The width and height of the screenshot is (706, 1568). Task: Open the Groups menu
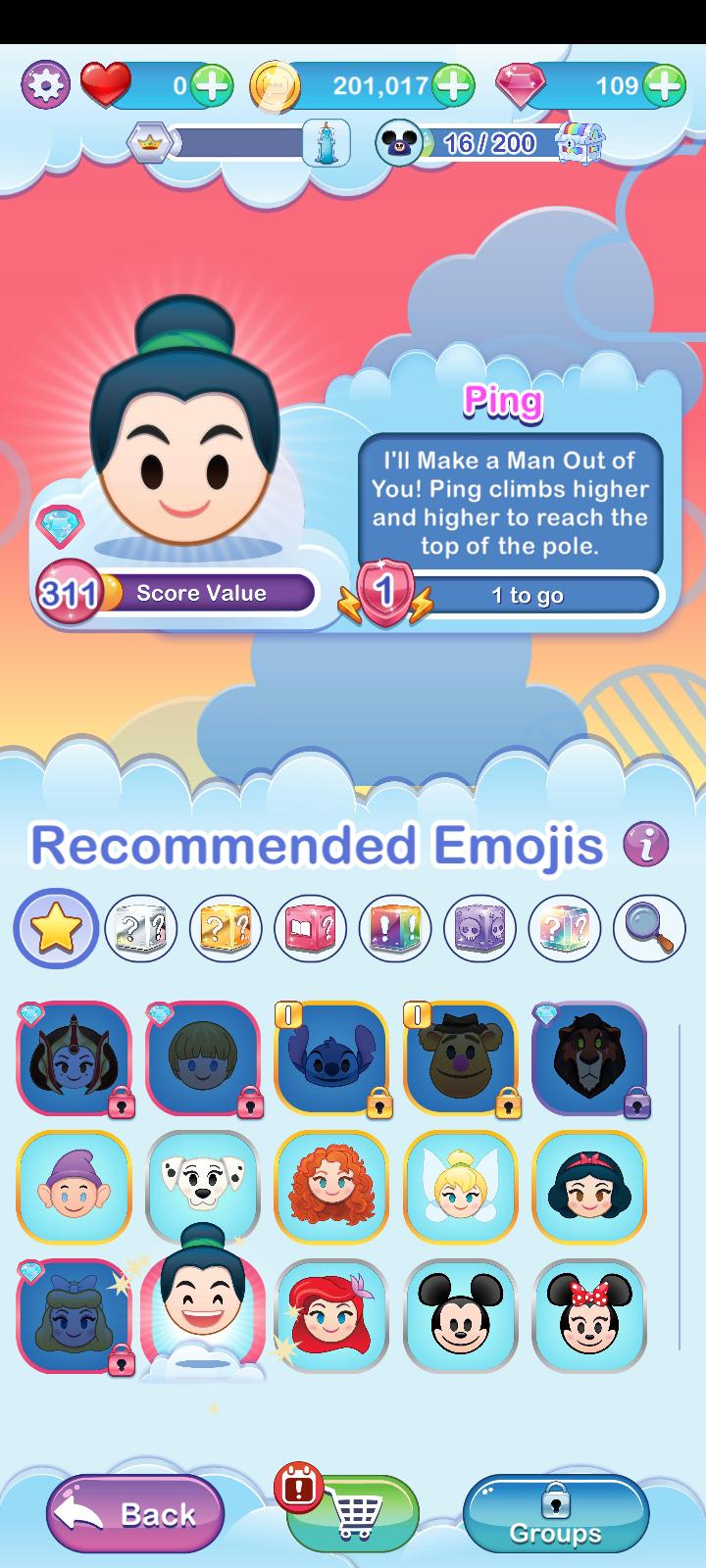coord(555,1514)
